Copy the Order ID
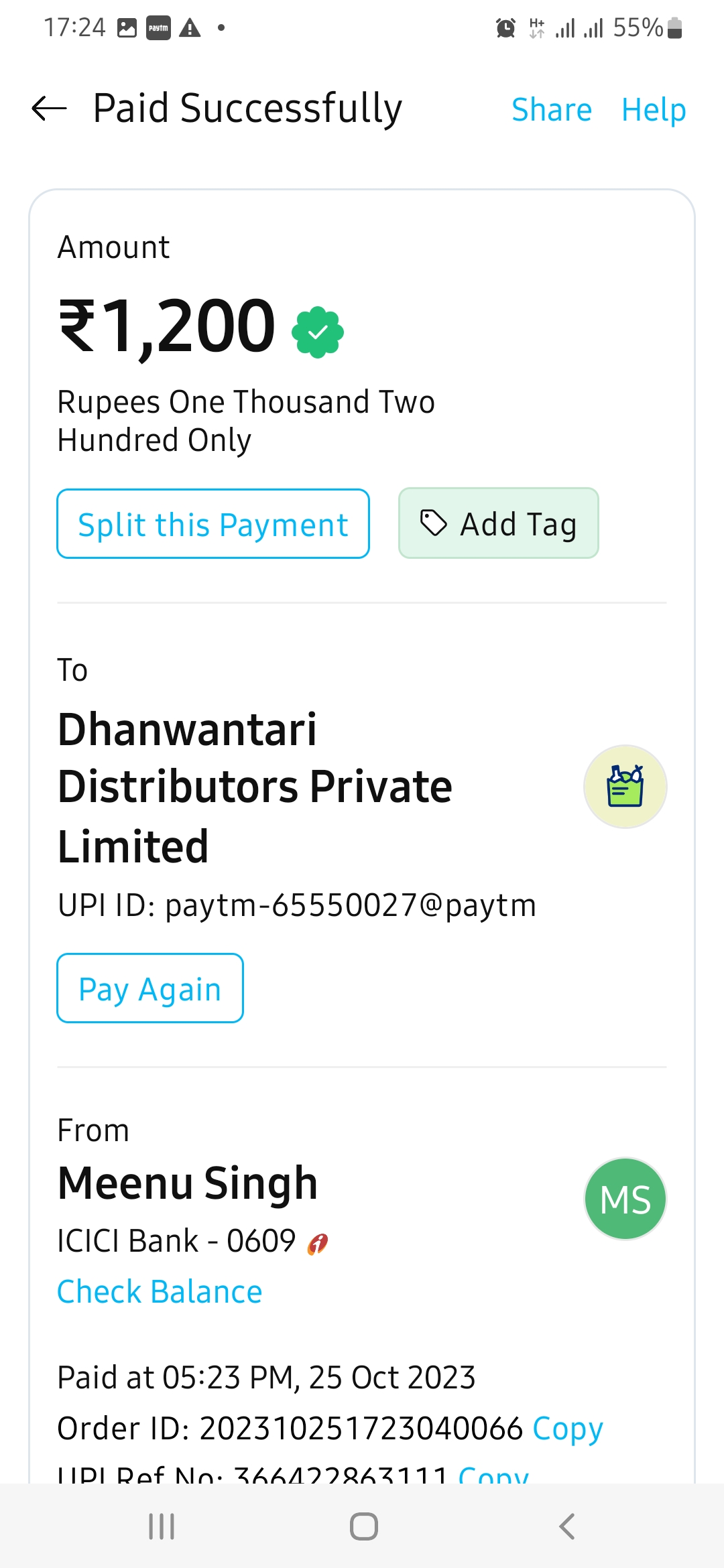Screen dimensions: 724x1568 point(568,1429)
